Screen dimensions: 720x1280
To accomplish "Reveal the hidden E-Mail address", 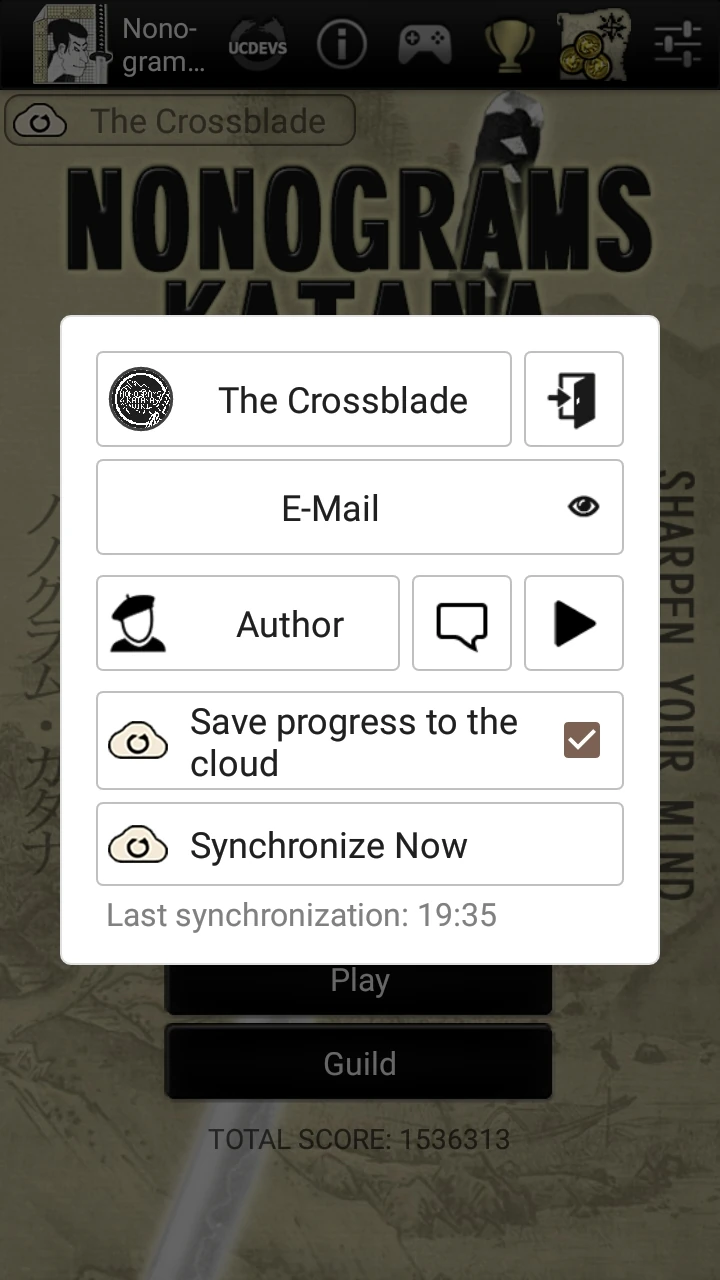I will [583, 507].
